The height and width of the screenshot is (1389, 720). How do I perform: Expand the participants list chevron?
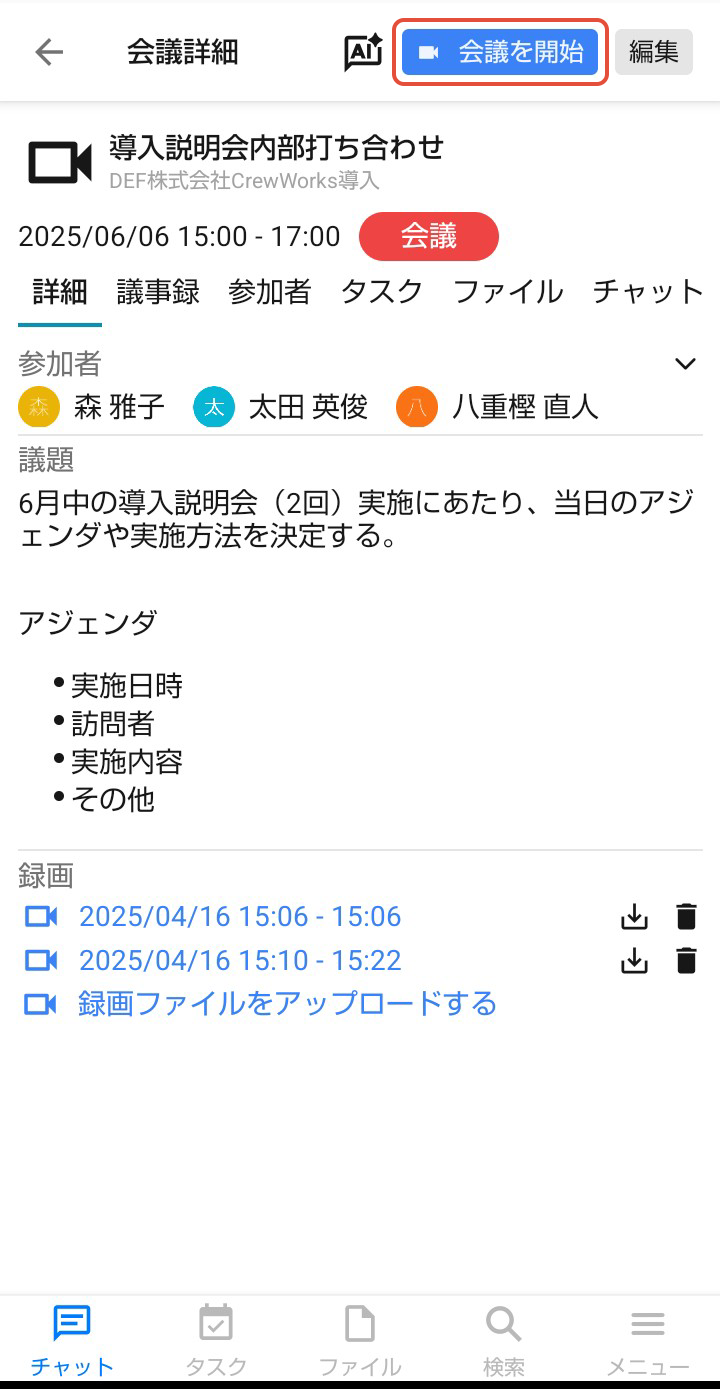tap(685, 364)
